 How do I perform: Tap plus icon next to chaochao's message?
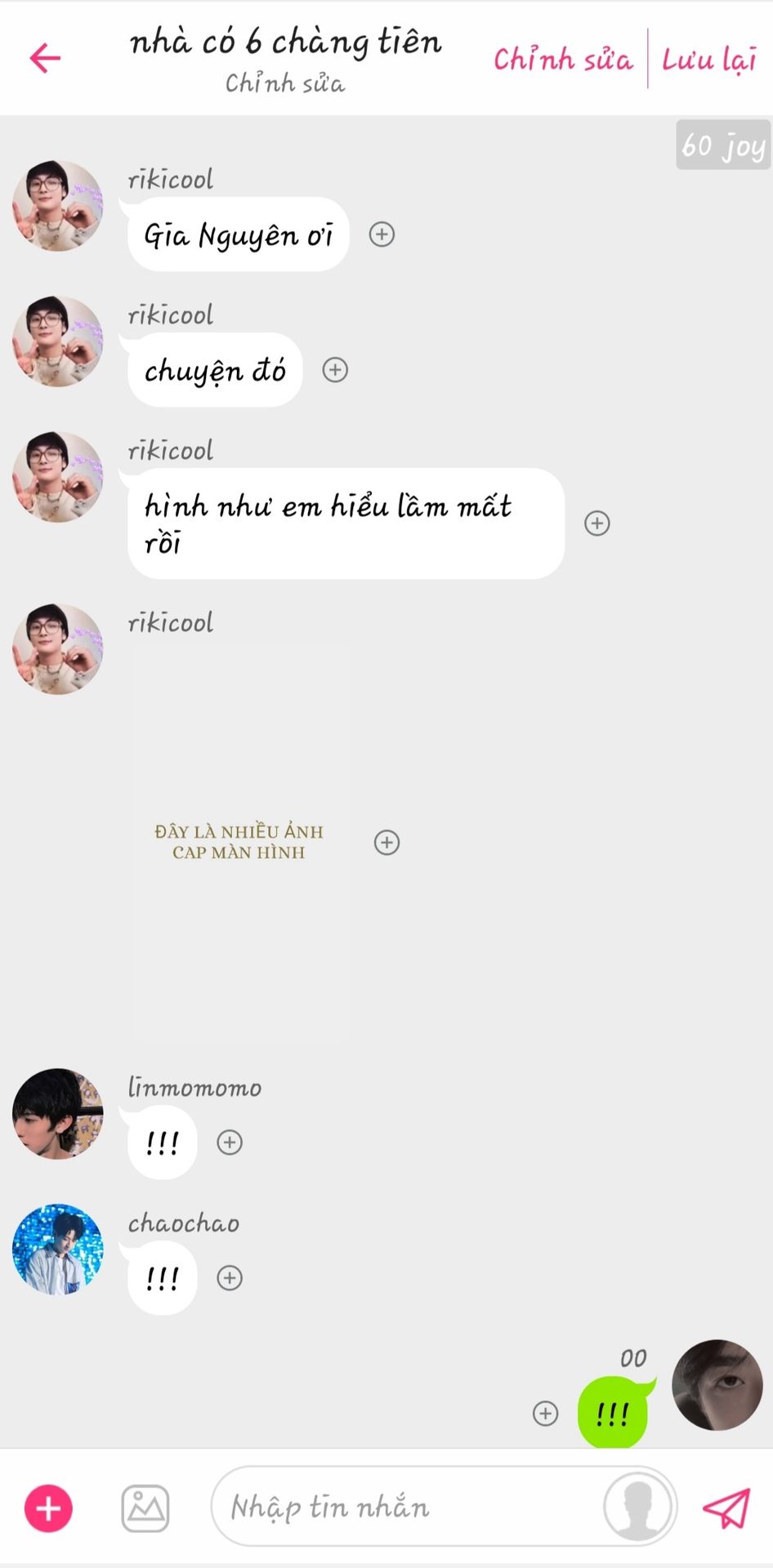coord(230,1278)
